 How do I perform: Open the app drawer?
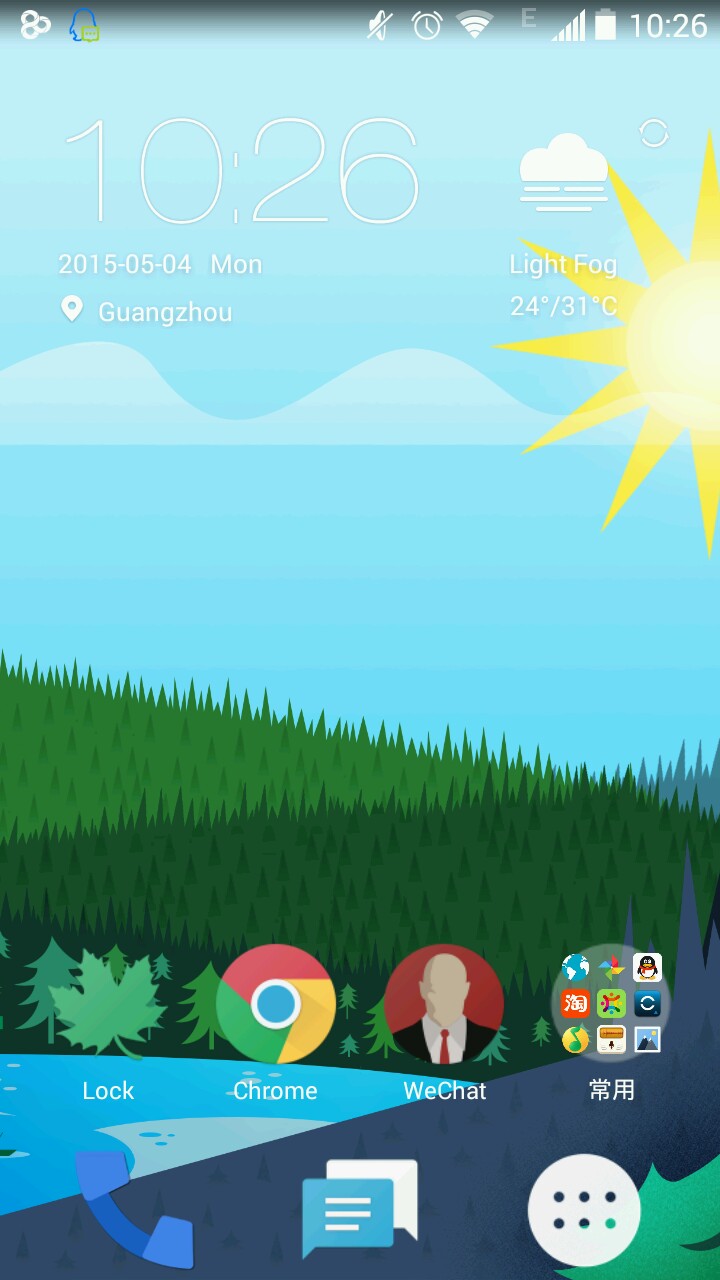[584, 1210]
